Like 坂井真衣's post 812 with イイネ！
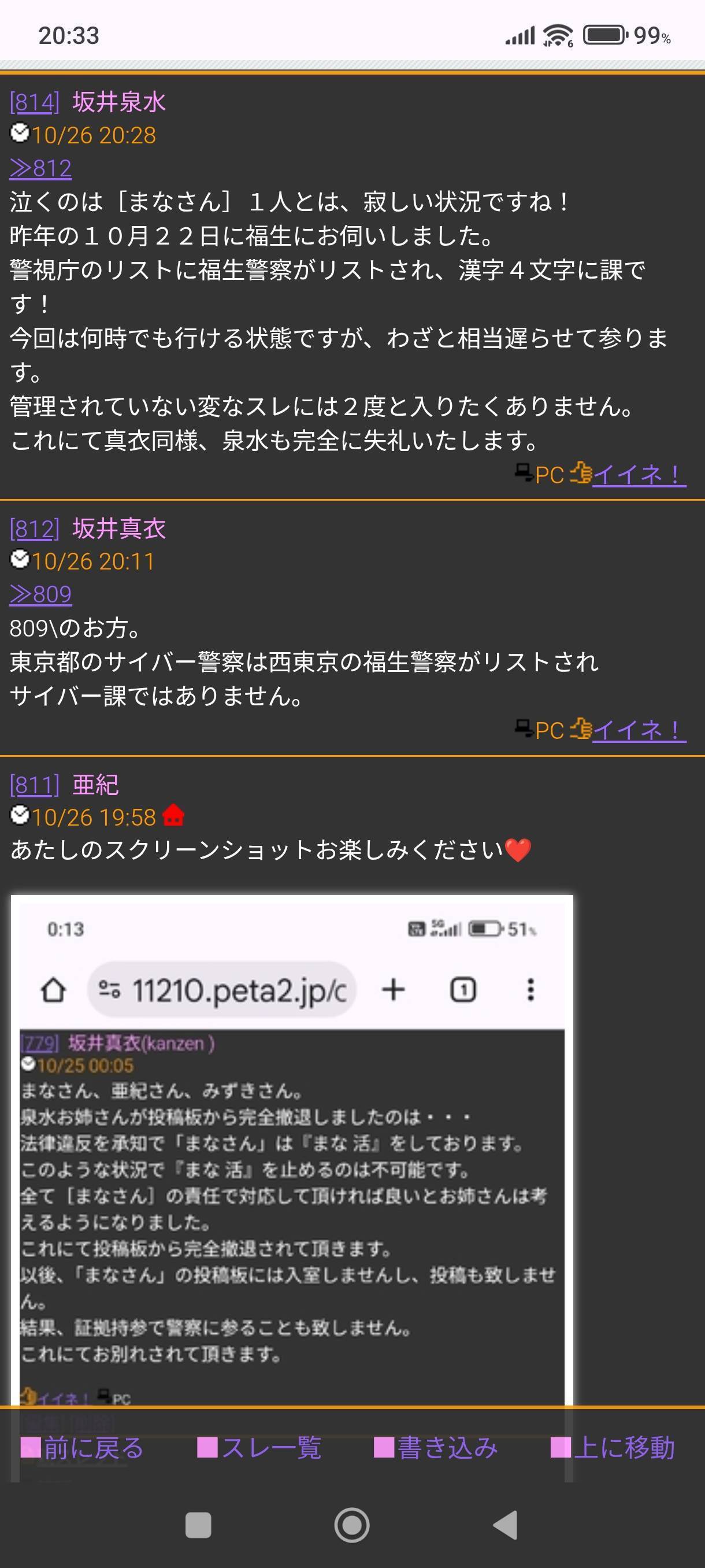The image size is (705, 1568). coord(638,730)
